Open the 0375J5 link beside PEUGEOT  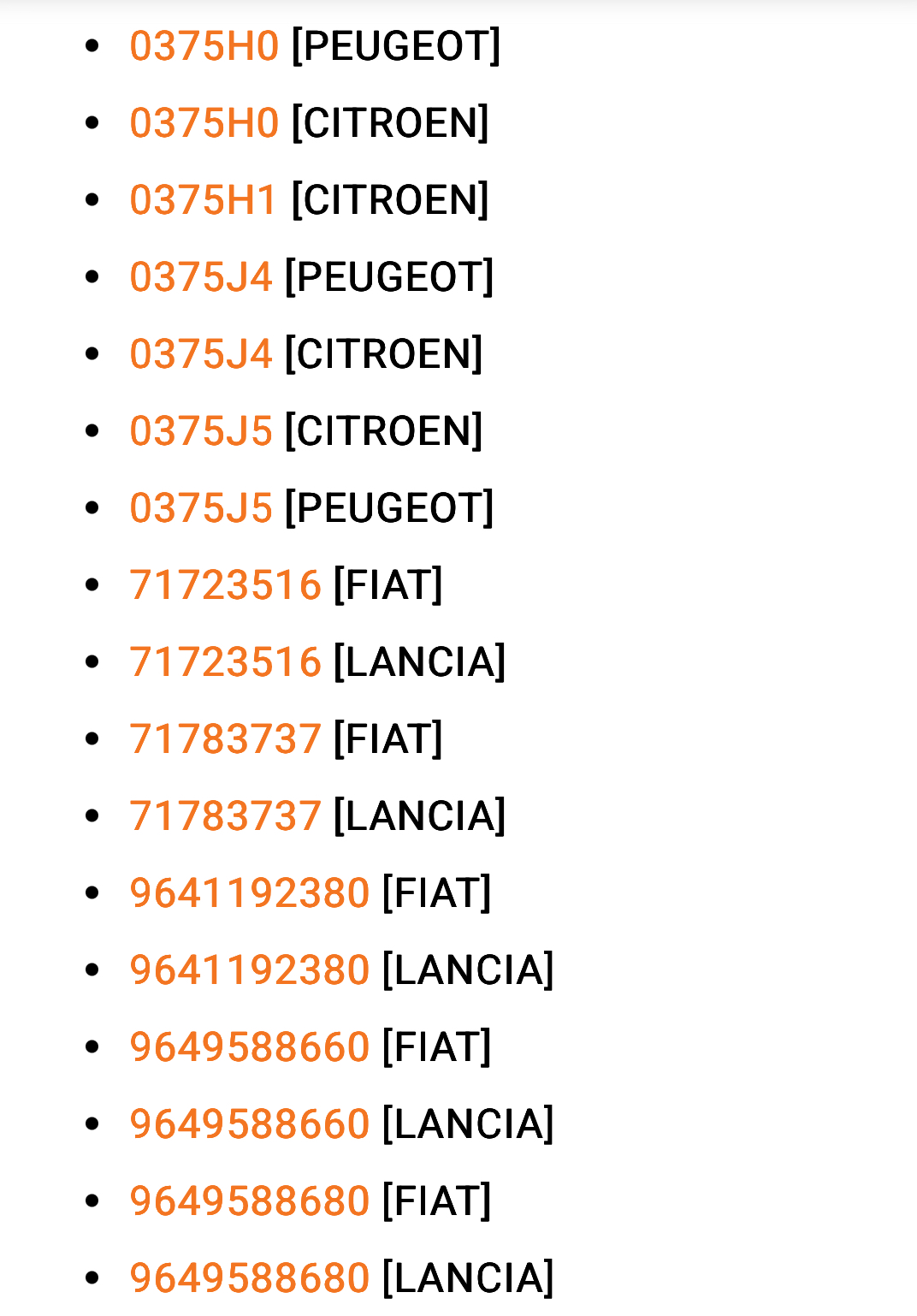pos(200,508)
